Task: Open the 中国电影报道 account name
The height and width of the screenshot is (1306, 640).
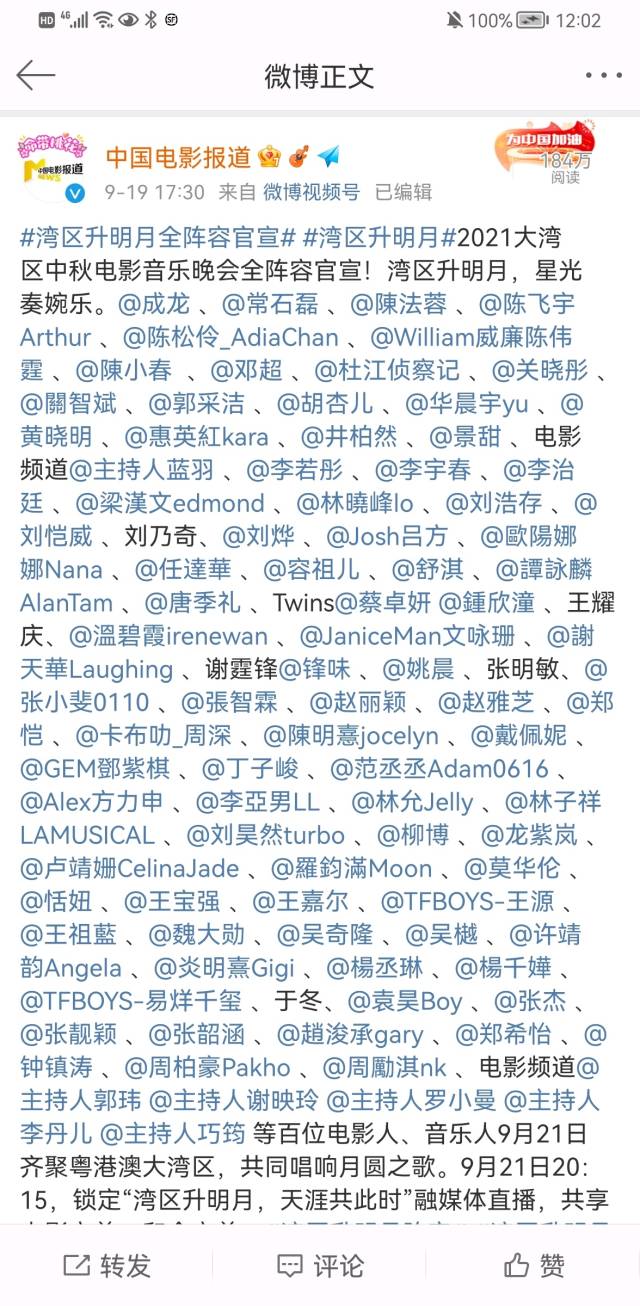Action: click(x=178, y=157)
